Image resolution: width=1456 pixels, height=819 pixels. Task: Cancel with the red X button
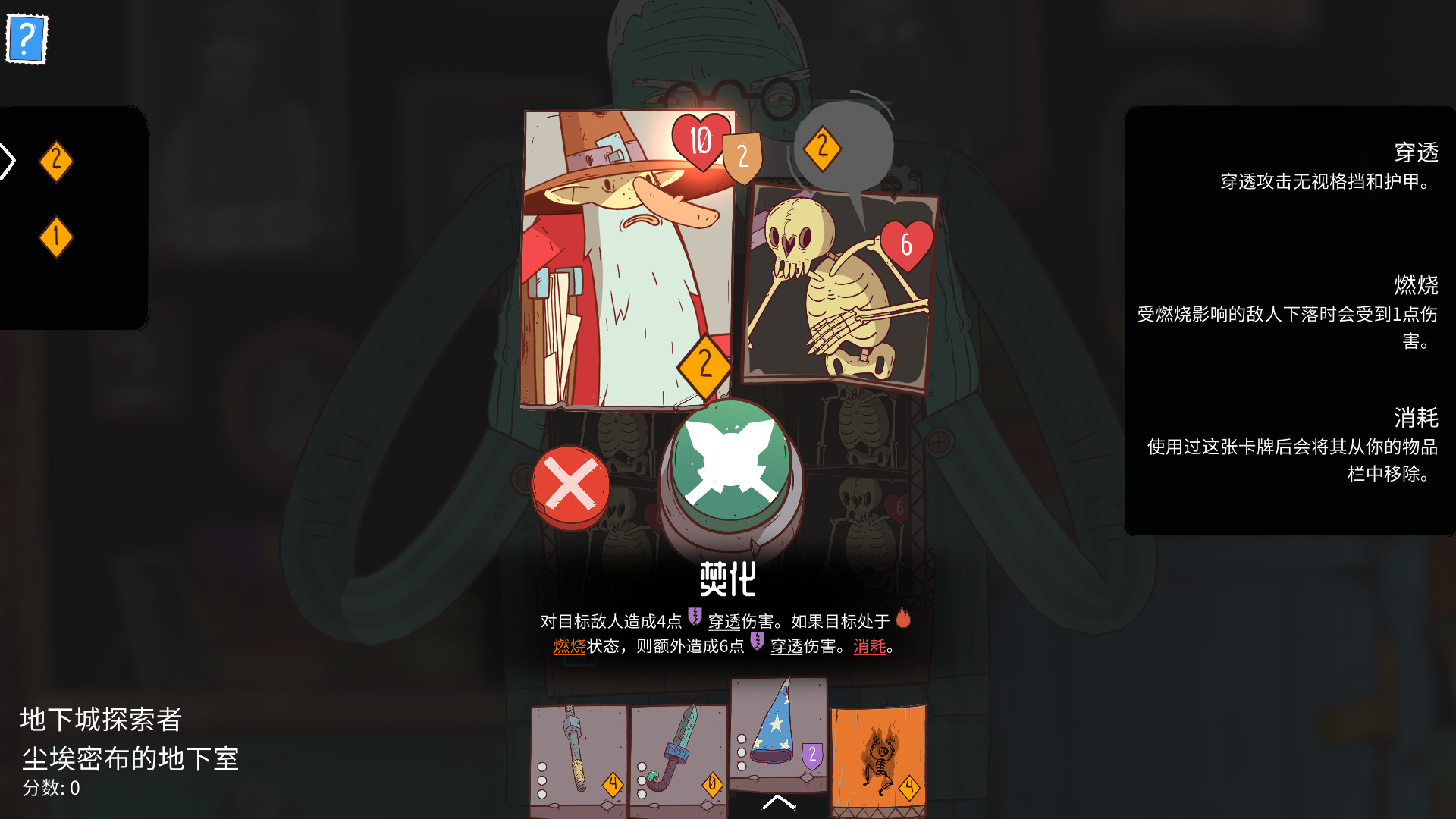click(x=570, y=485)
